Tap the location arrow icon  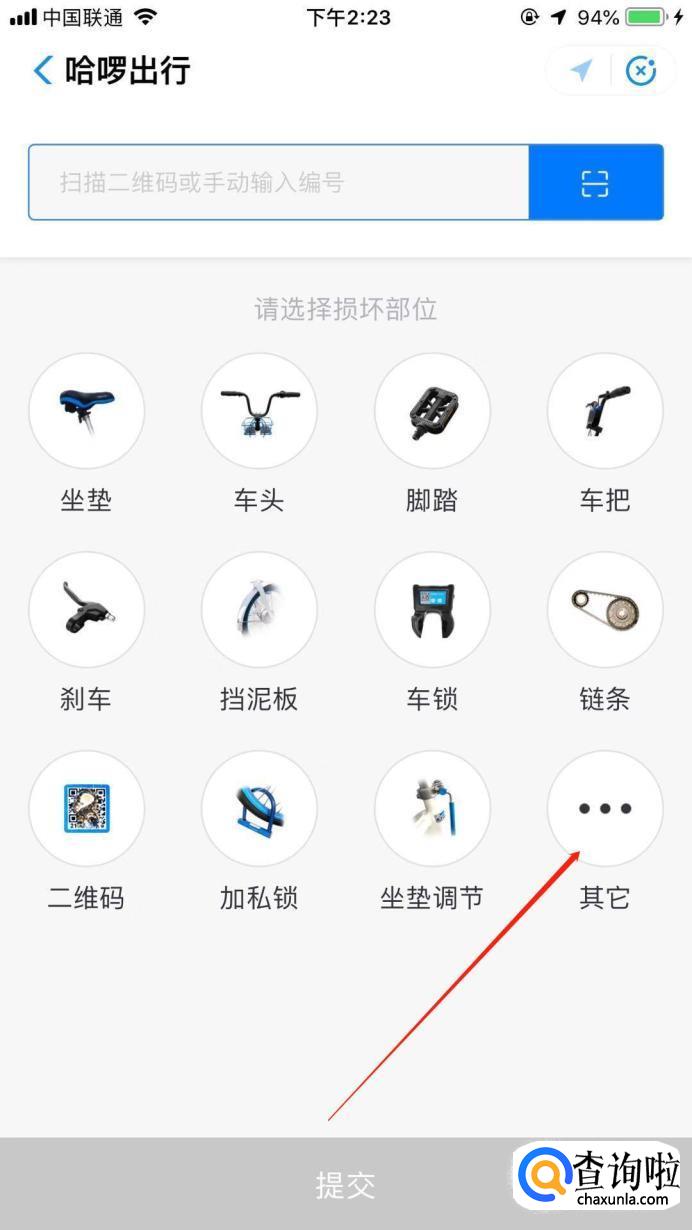click(581, 71)
